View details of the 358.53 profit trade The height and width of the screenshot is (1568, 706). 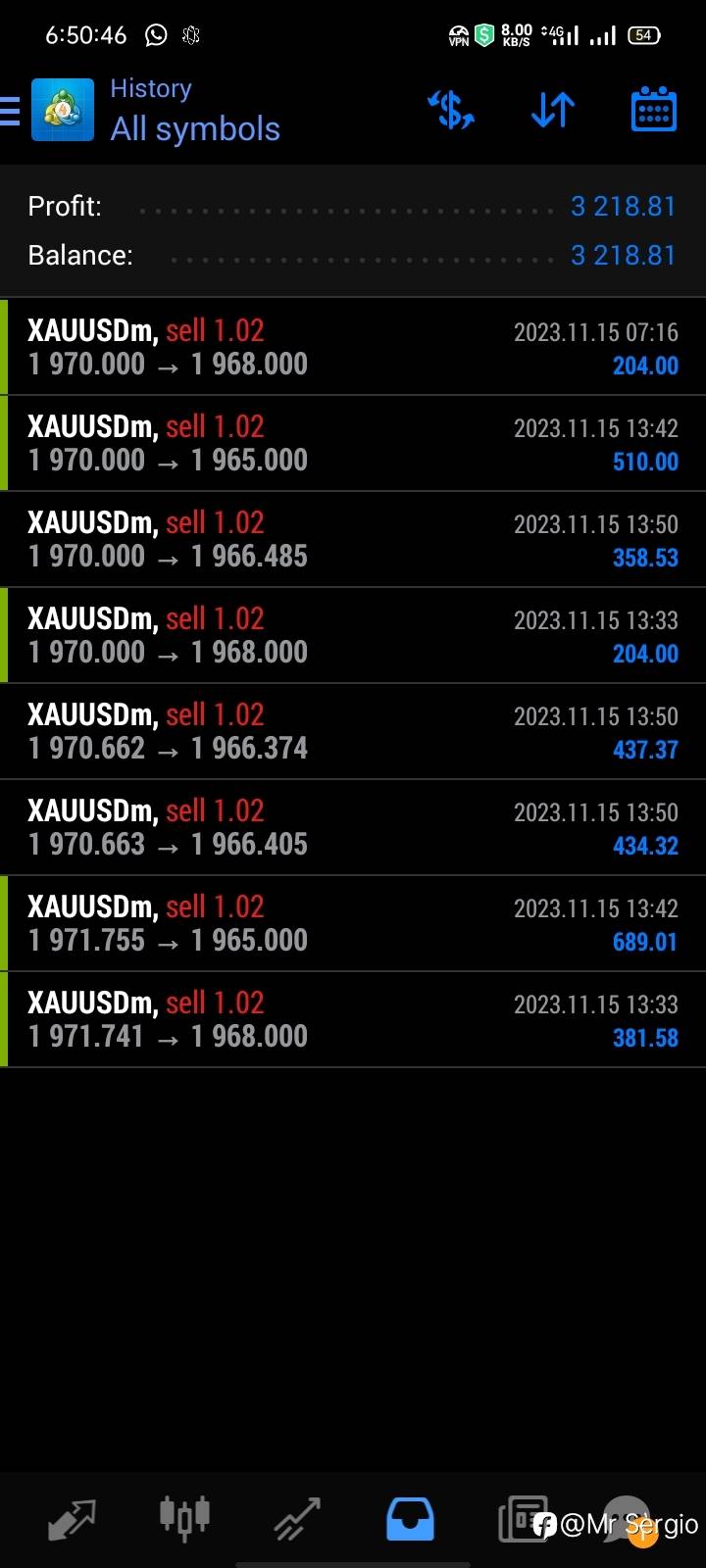coord(353,539)
